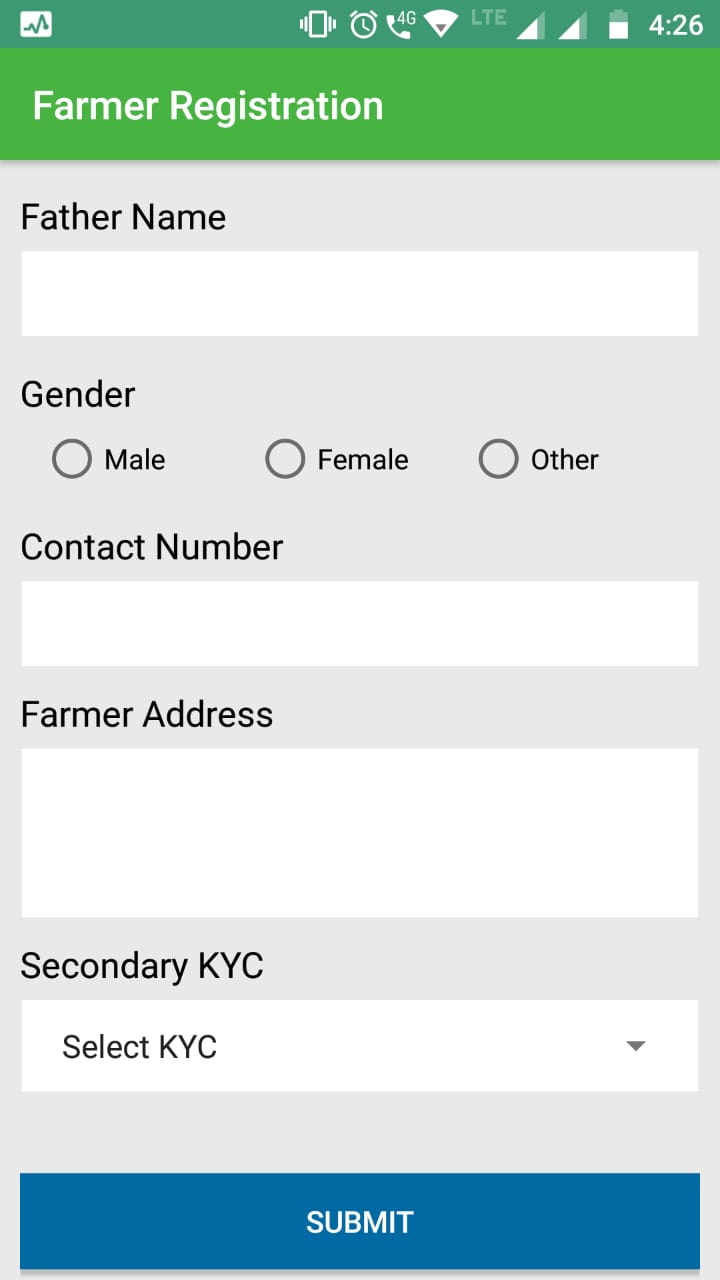Tap the Father Name text field
This screenshot has height=1280, width=720.
click(359, 293)
